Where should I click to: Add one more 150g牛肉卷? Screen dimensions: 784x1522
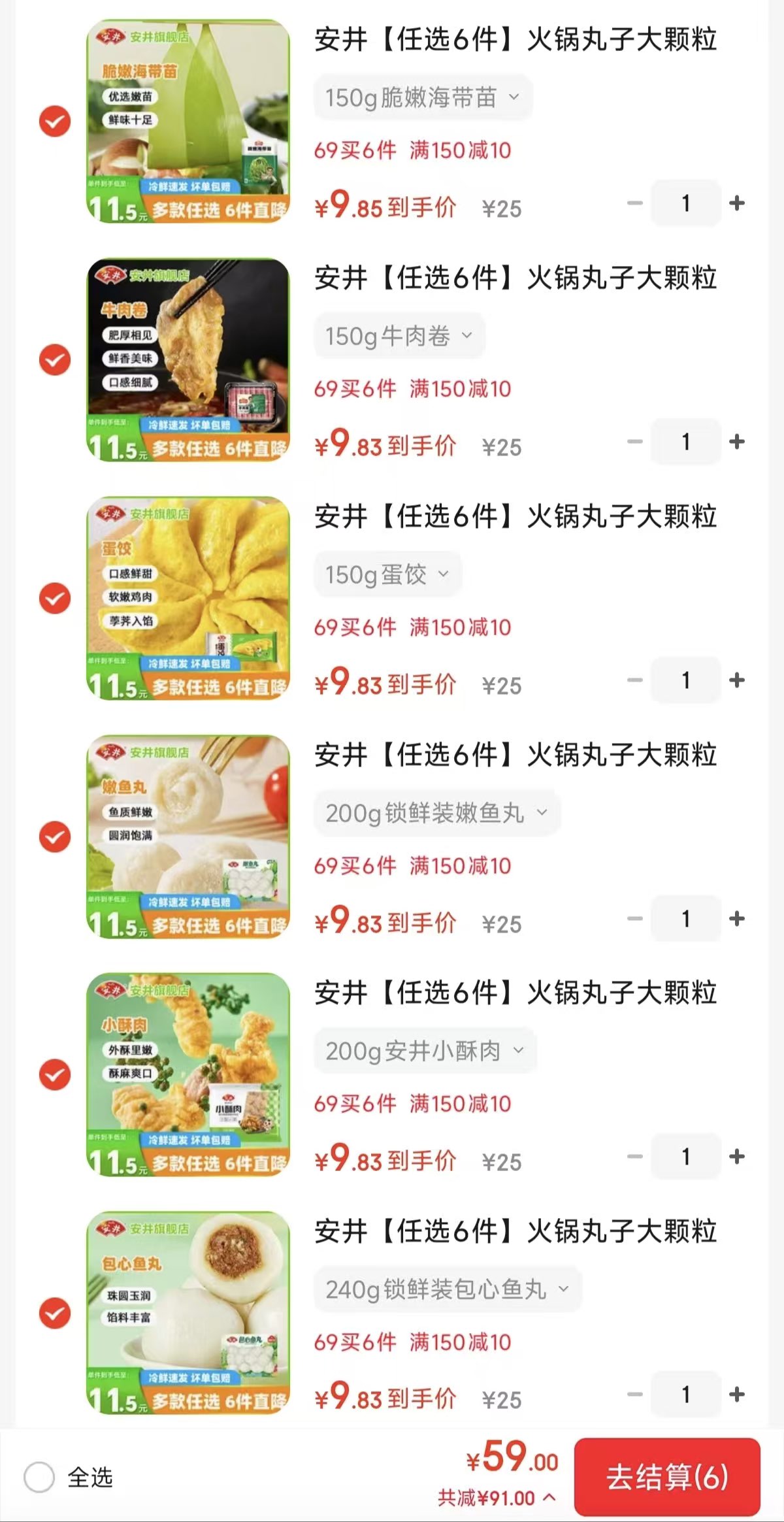pyautogui.click(x=737, y=442)
